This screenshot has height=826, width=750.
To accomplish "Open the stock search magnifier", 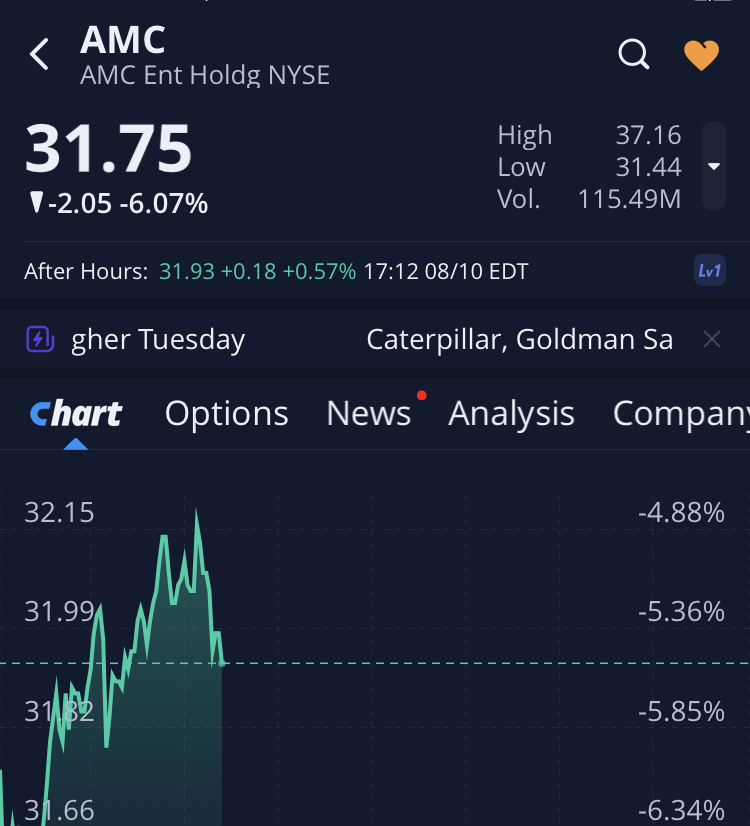I will click(x=634, y=55).
